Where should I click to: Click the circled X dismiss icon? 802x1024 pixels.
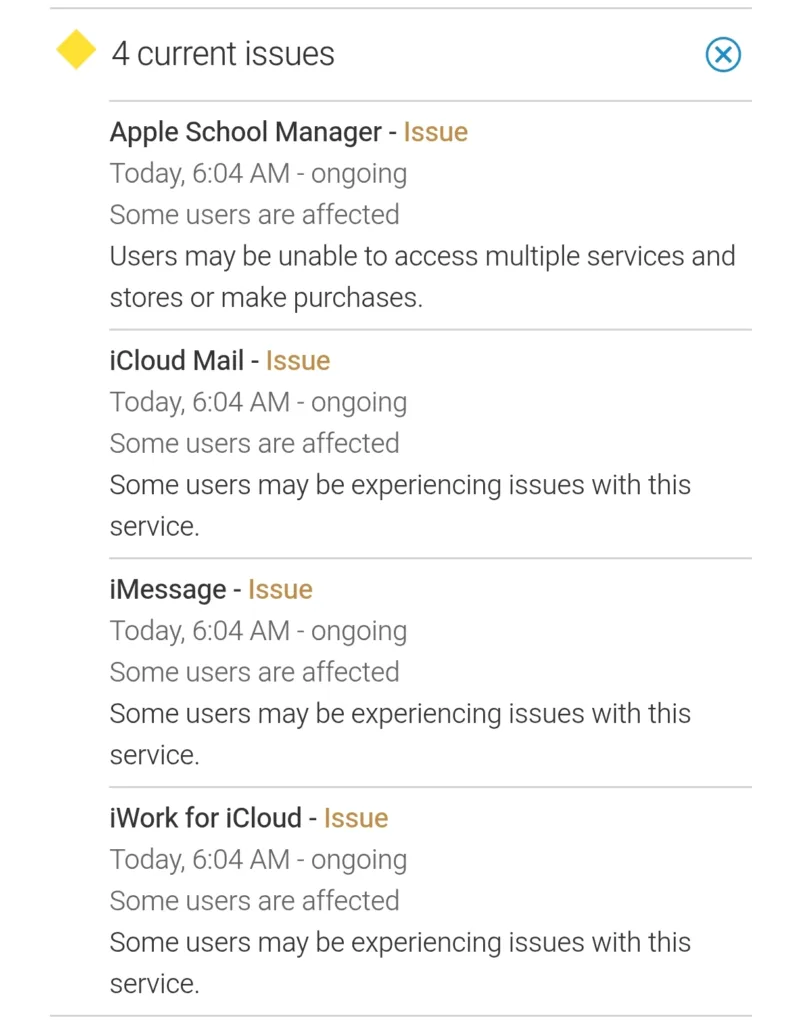(x=723, y=55)
